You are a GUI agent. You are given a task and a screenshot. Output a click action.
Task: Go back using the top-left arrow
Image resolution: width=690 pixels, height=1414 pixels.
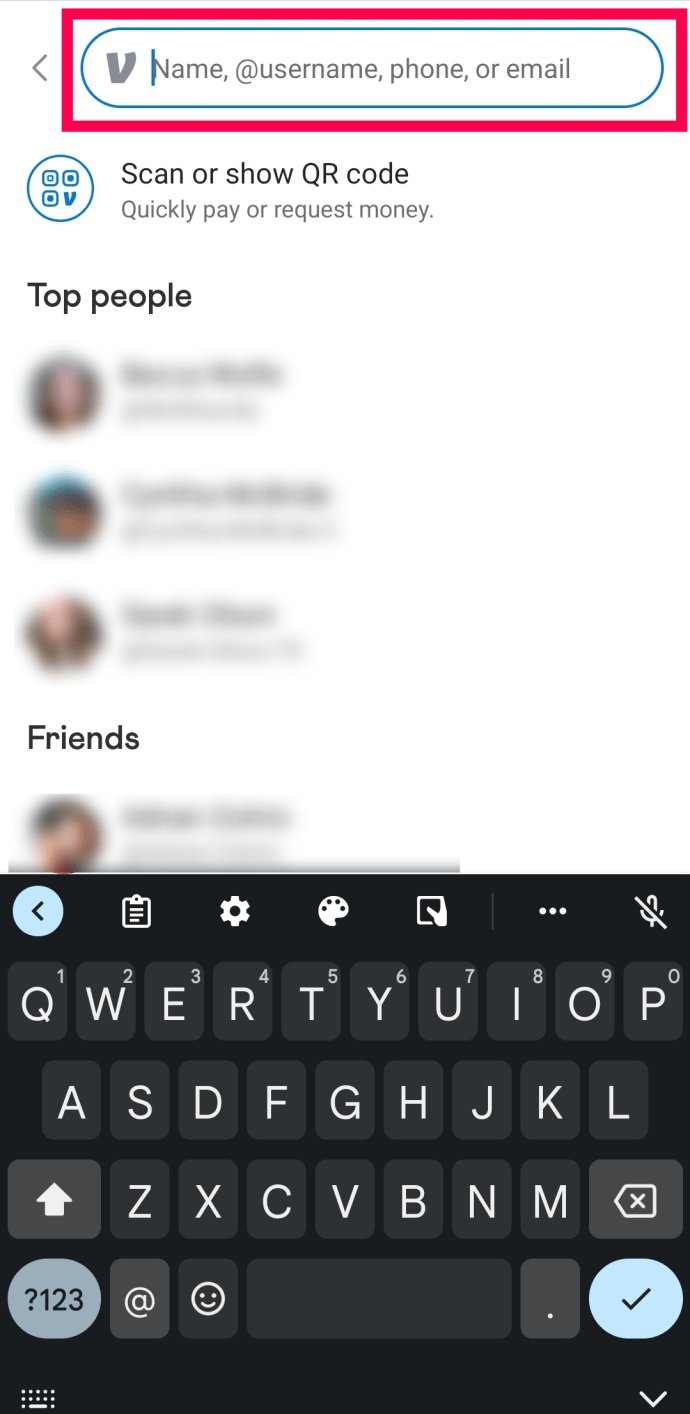pos(40,68)
